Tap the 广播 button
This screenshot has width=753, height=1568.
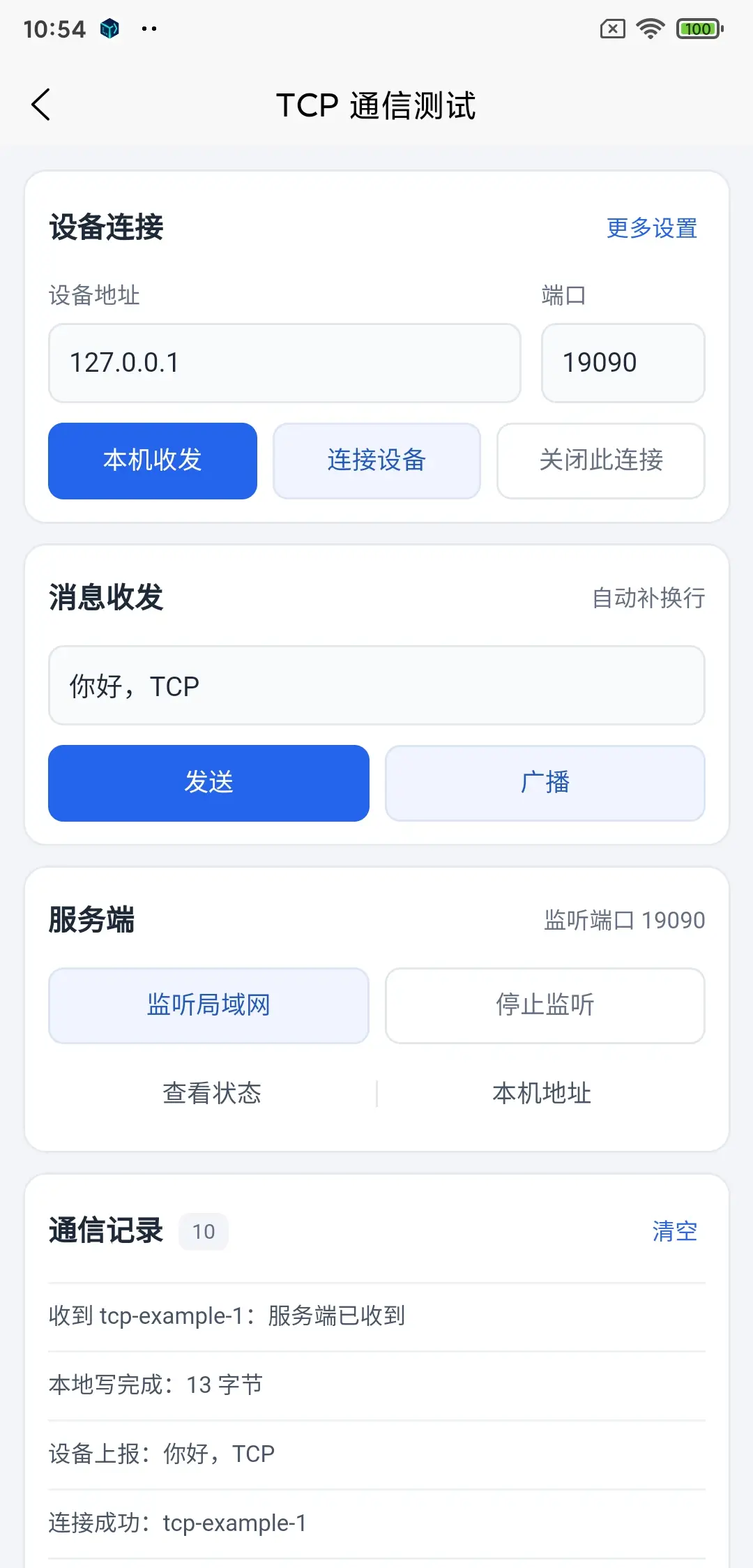click(x=545, y=783)
